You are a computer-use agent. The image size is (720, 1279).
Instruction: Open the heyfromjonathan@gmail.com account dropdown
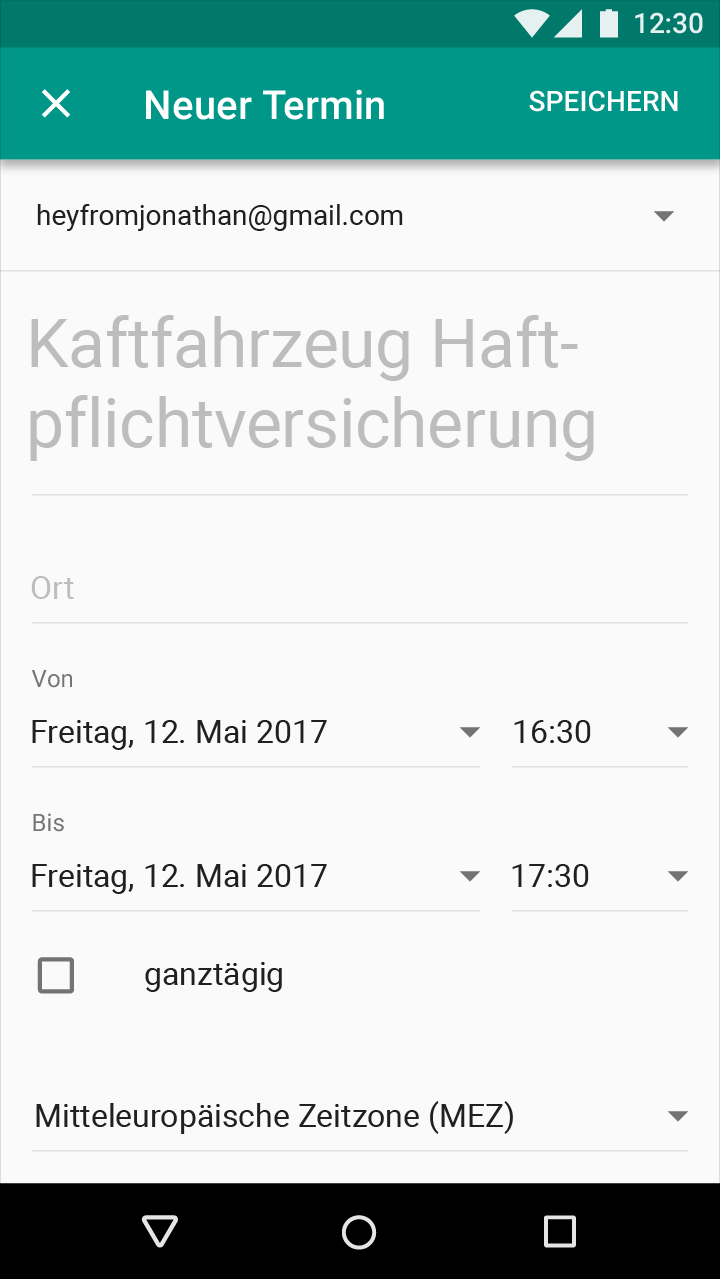click(x=360, y=216)
